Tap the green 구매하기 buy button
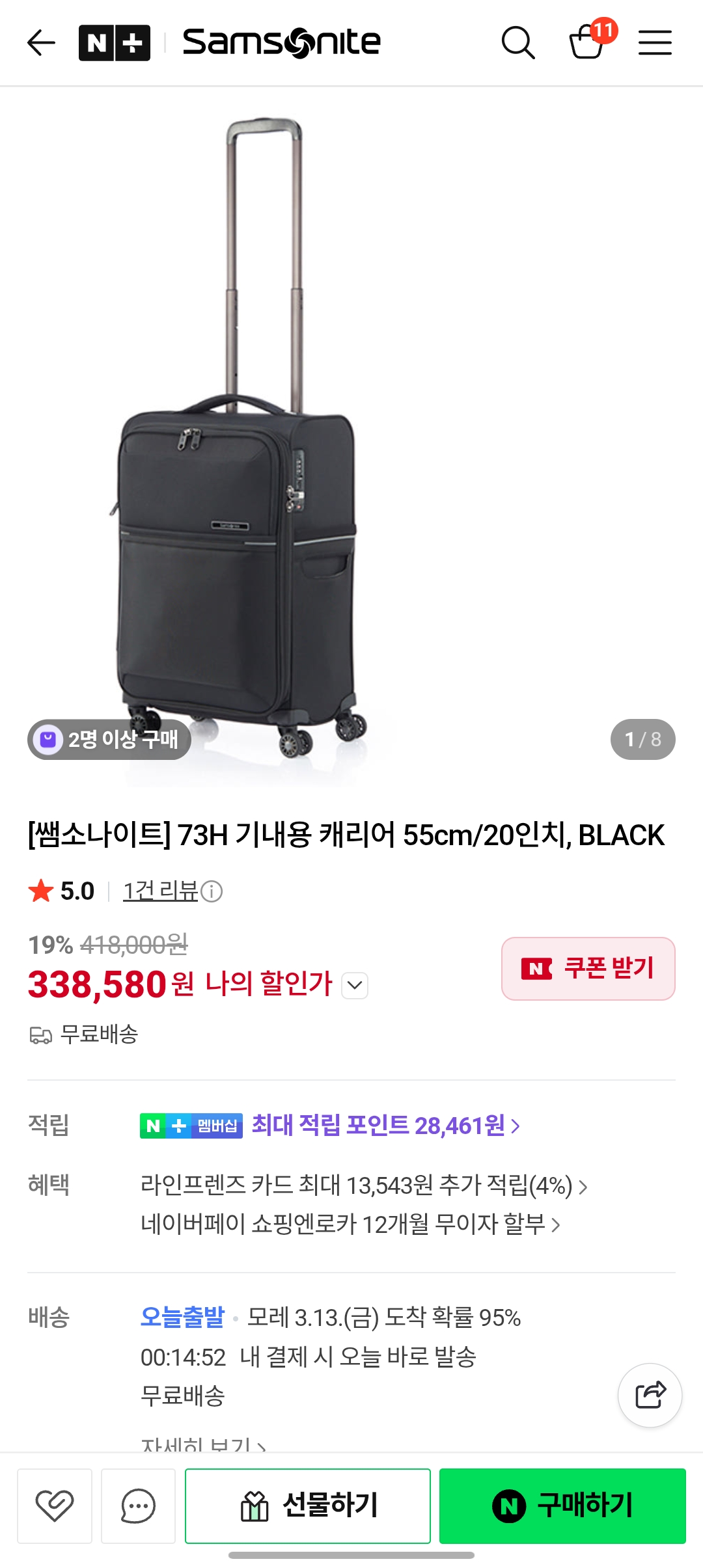Viewport: 703px width, 1568px height. [x=562, y=1506]
